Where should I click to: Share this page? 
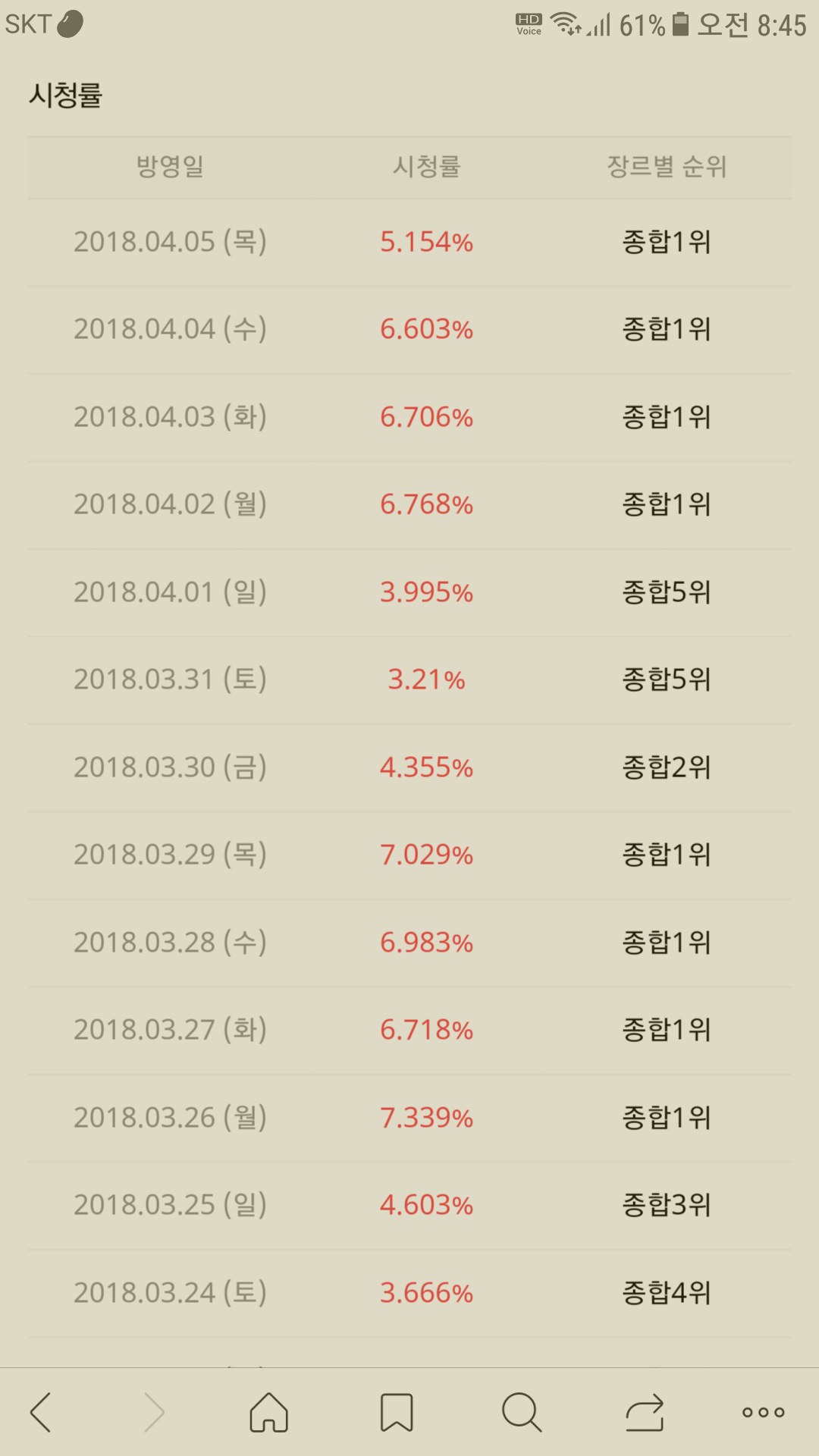pos(645,1412)
